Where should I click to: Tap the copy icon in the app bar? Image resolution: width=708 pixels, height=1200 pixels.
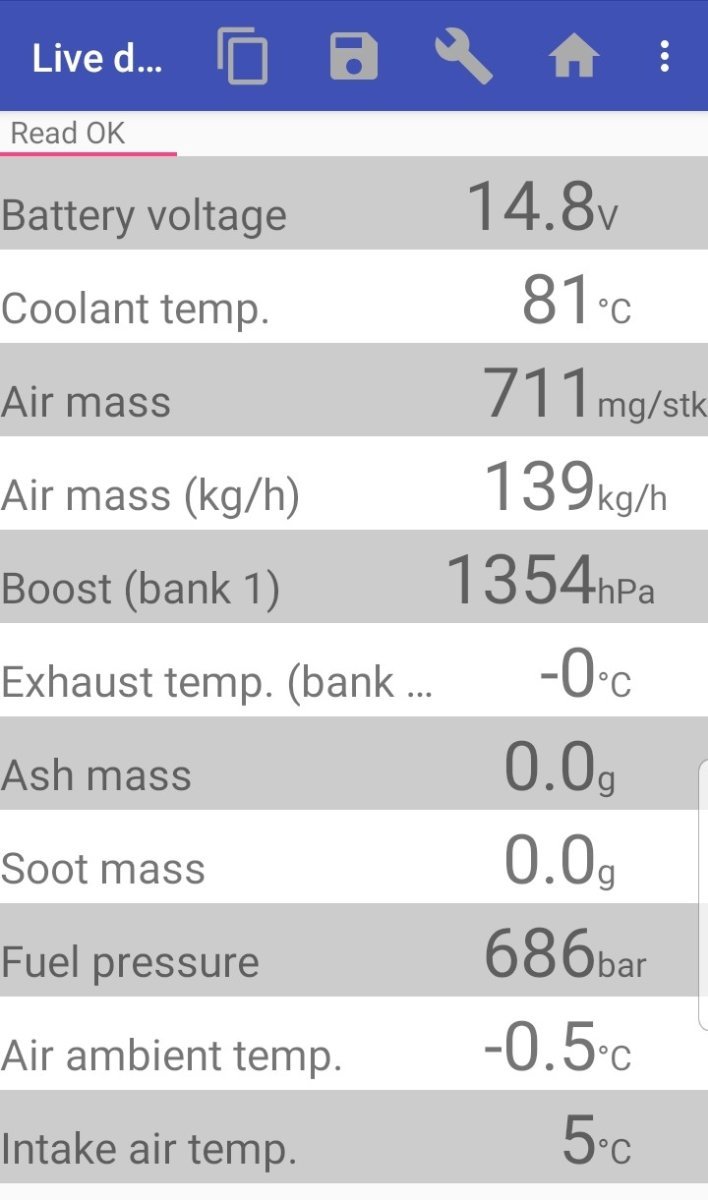pos(242,56)
